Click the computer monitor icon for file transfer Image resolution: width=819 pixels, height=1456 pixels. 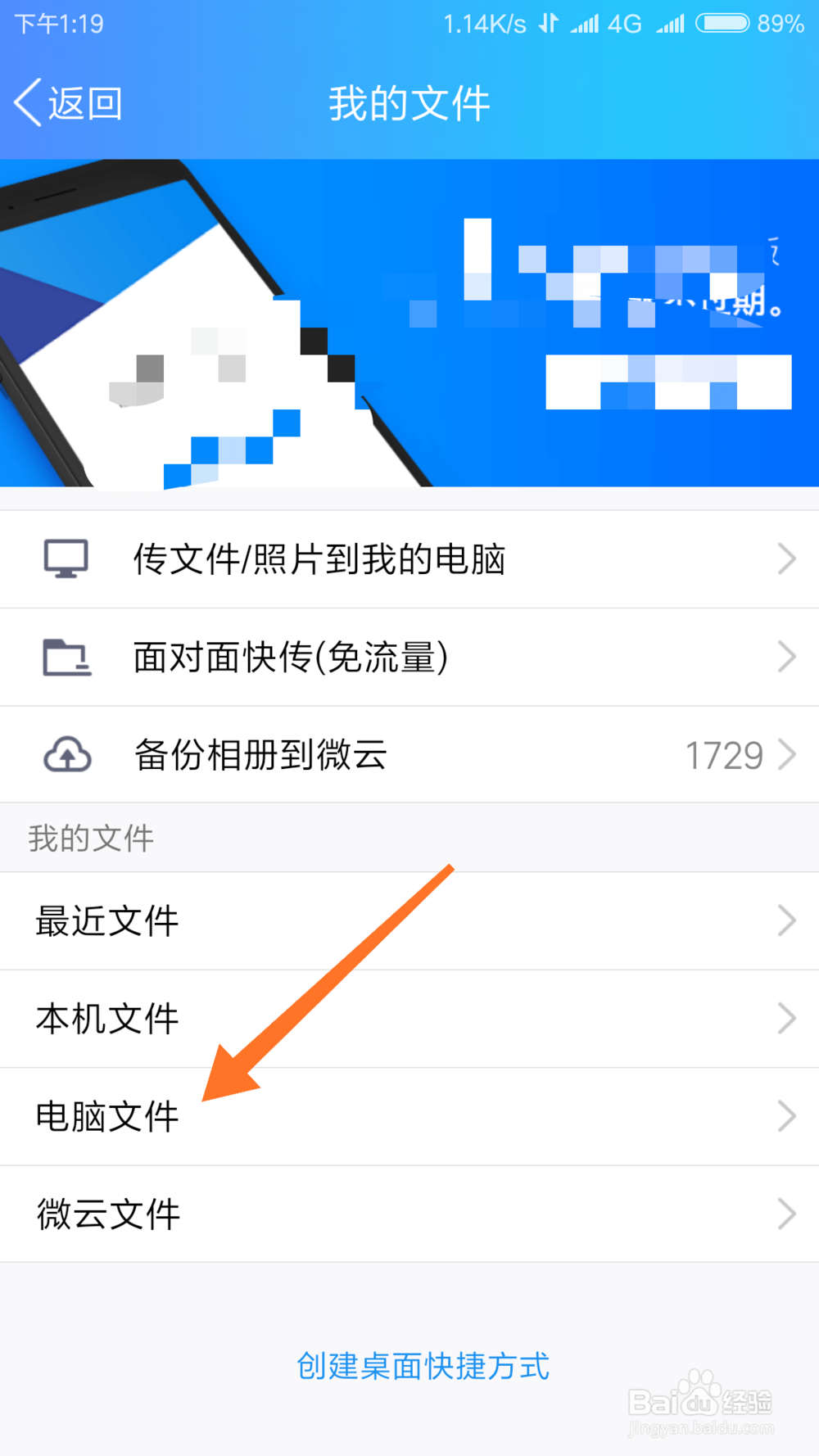pos(66,558)
